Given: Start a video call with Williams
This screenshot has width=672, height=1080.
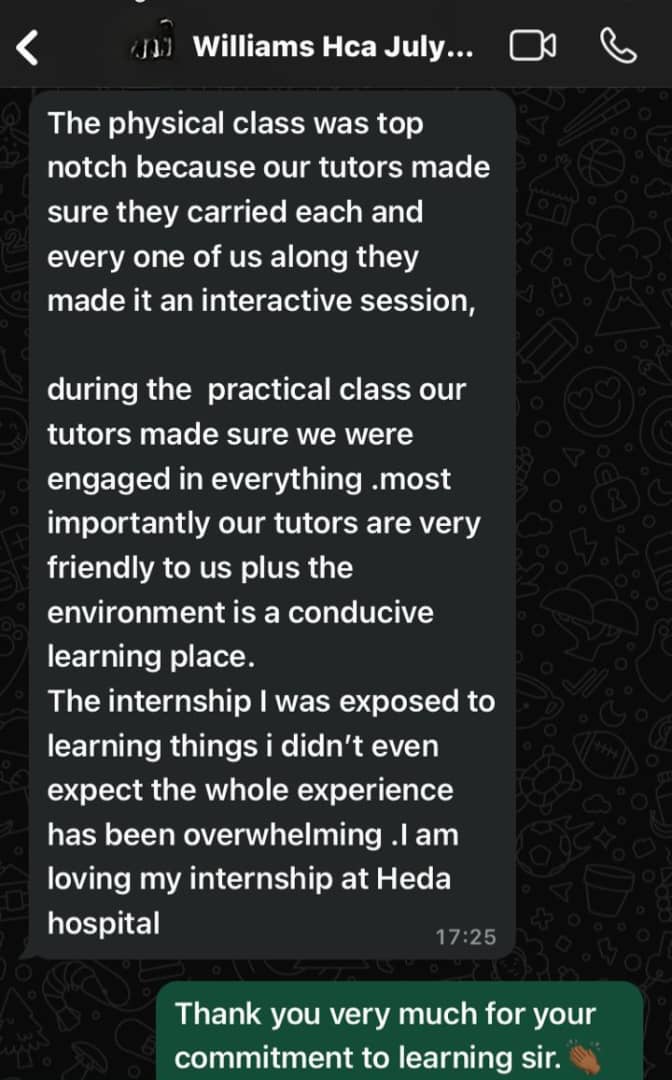Looking at the screenshot, I should (x=532, y=46).
